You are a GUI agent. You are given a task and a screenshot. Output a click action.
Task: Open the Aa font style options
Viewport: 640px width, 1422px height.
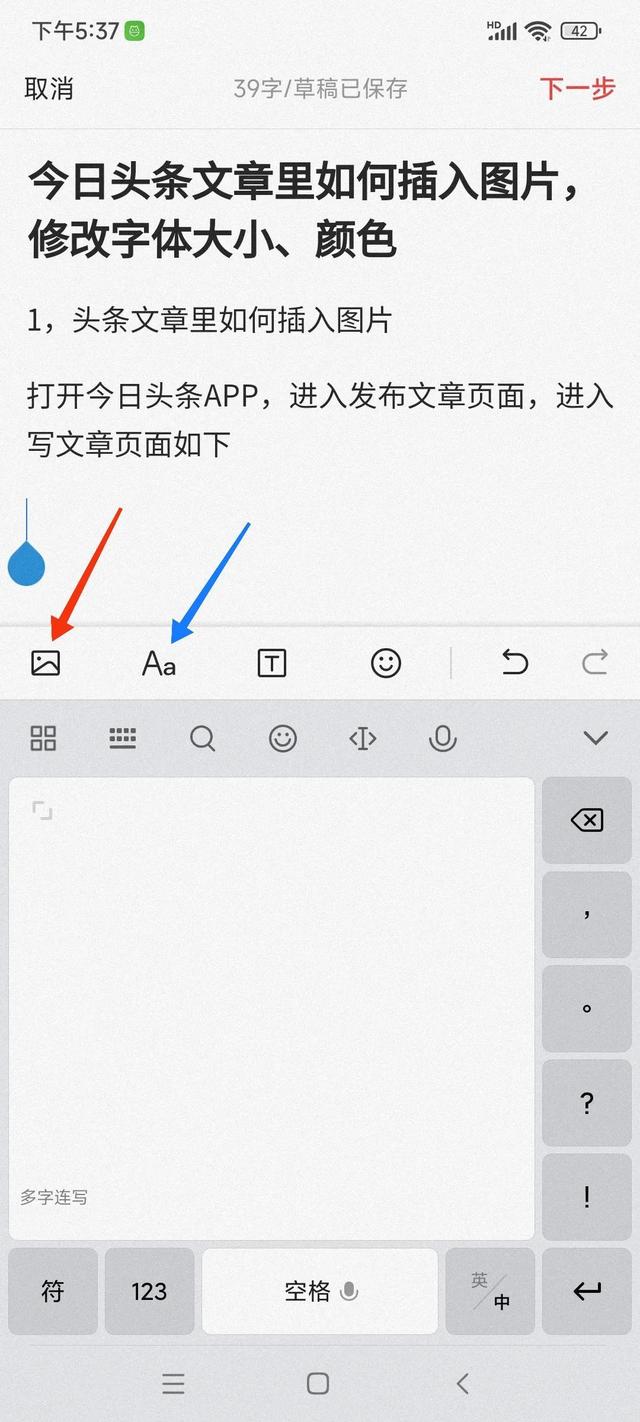[159, 663]
